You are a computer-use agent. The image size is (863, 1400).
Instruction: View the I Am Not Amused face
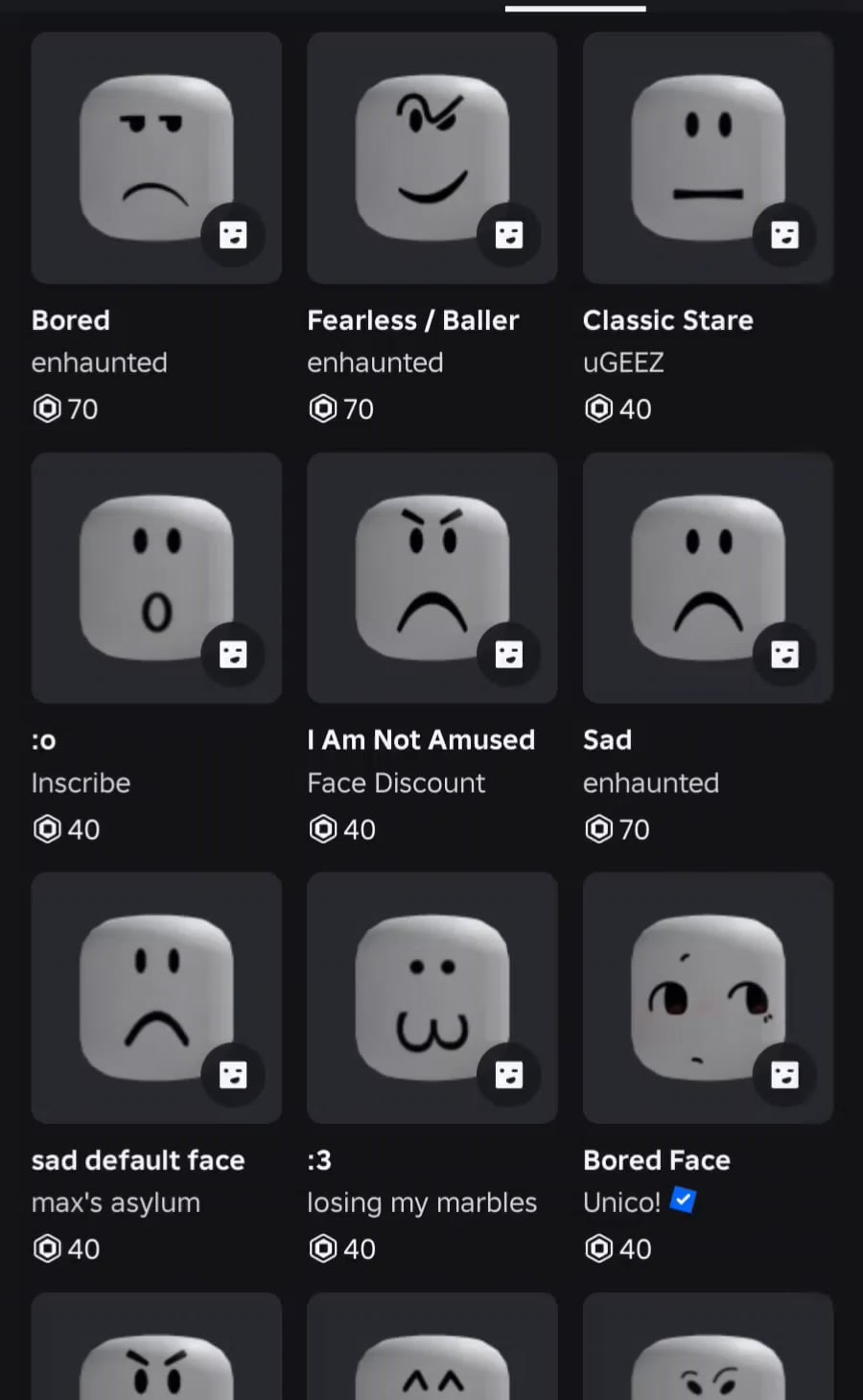[431, 578]
